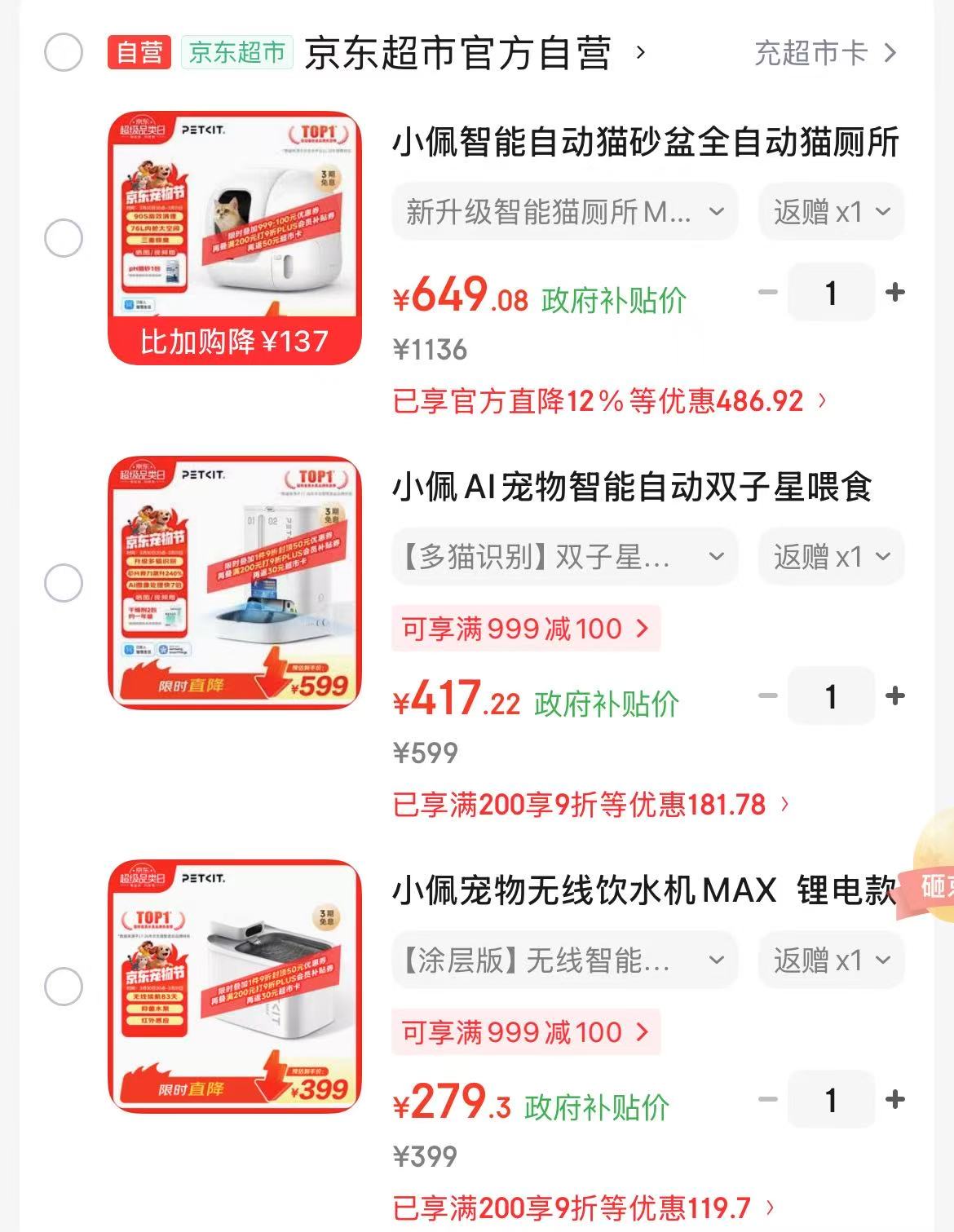Open the 双子星 feeder product image

(x=235, y=582)
